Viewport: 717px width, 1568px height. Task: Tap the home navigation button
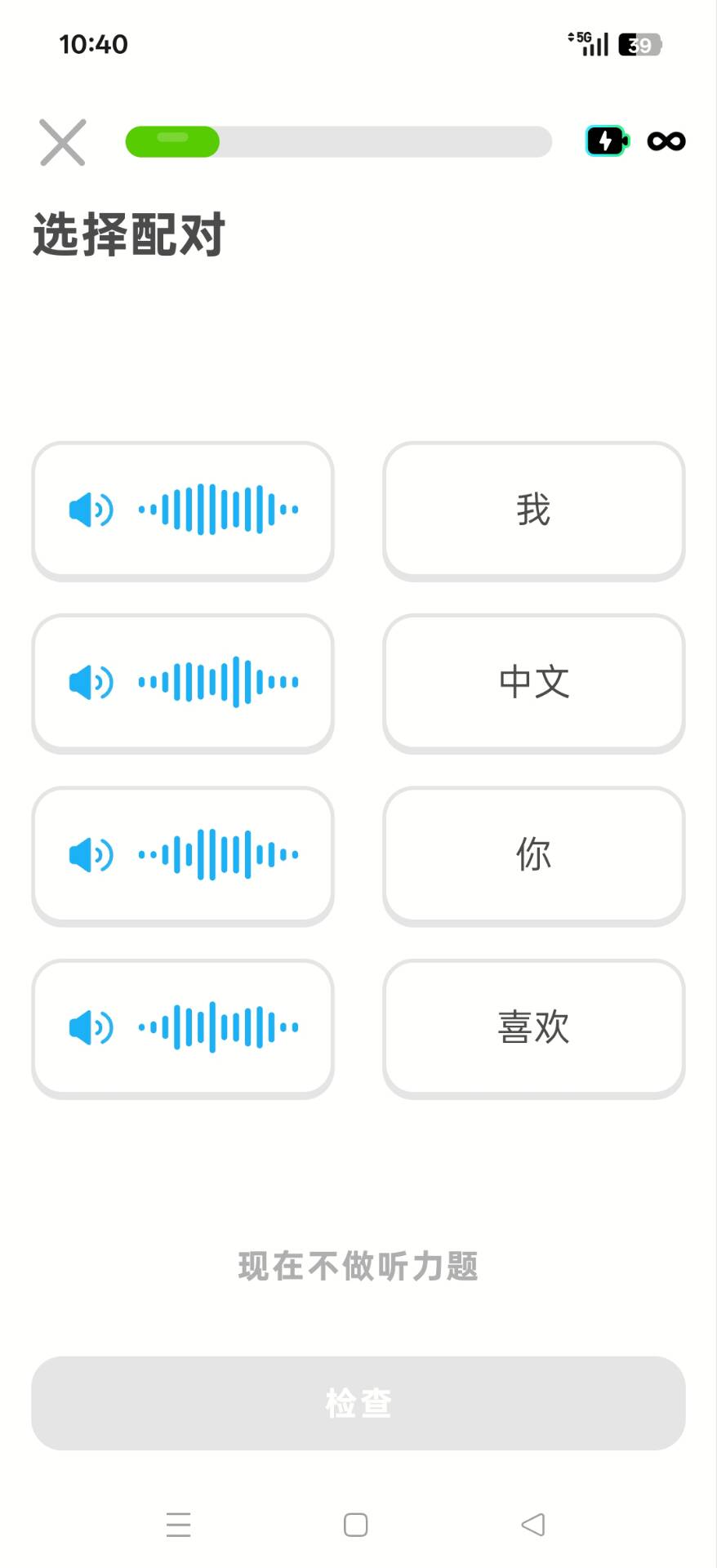pyautogui.click(x=355, y=1524)
